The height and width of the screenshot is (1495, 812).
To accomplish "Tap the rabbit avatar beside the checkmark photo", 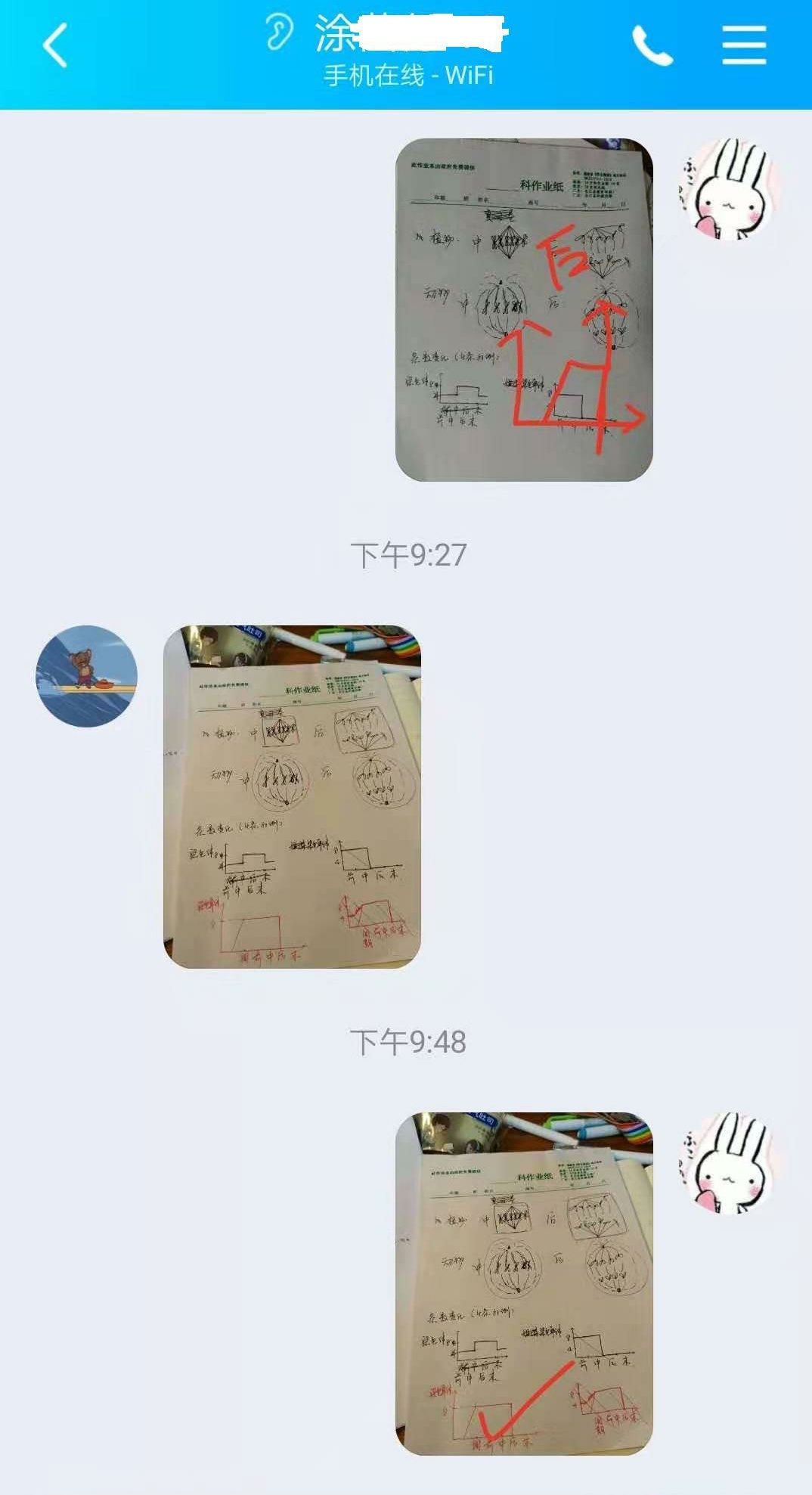I will click(730, 1163).
